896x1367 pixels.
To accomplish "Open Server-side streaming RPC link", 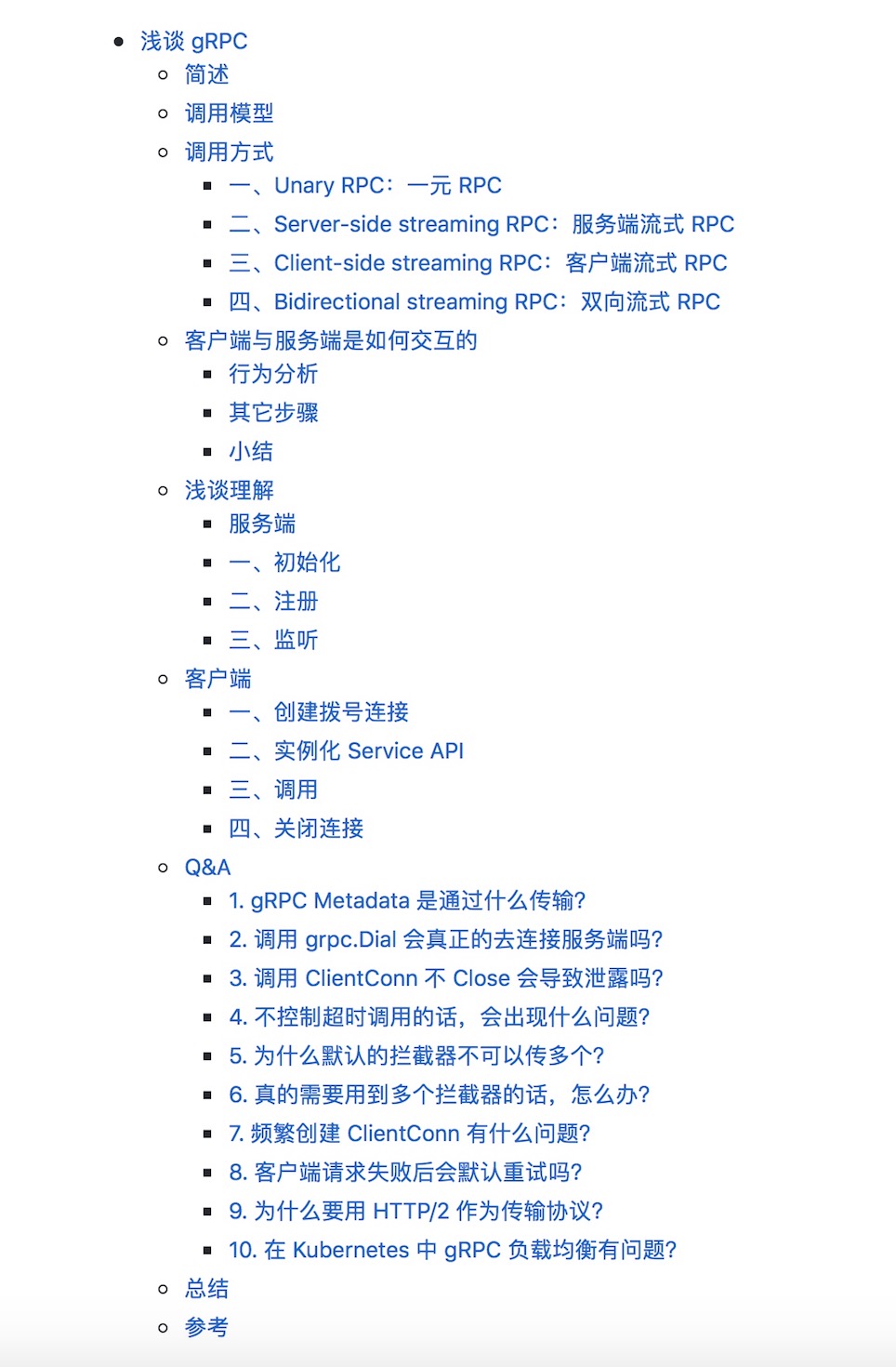I will point(481,224).
